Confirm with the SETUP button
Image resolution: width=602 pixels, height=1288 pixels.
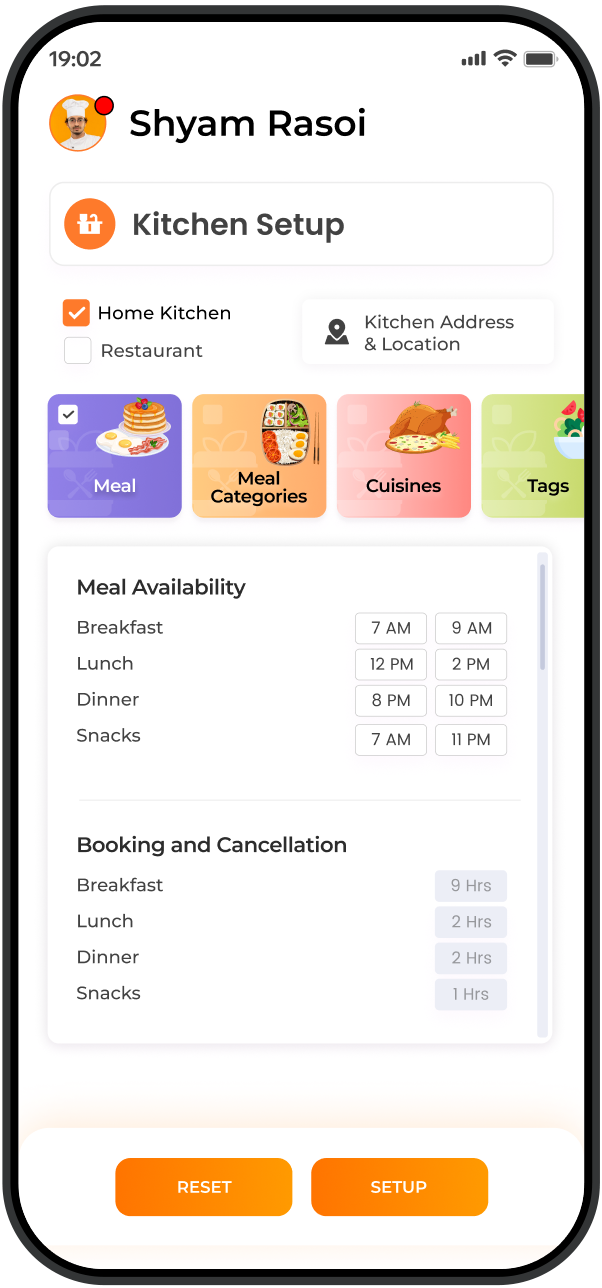click(399, 1187)
